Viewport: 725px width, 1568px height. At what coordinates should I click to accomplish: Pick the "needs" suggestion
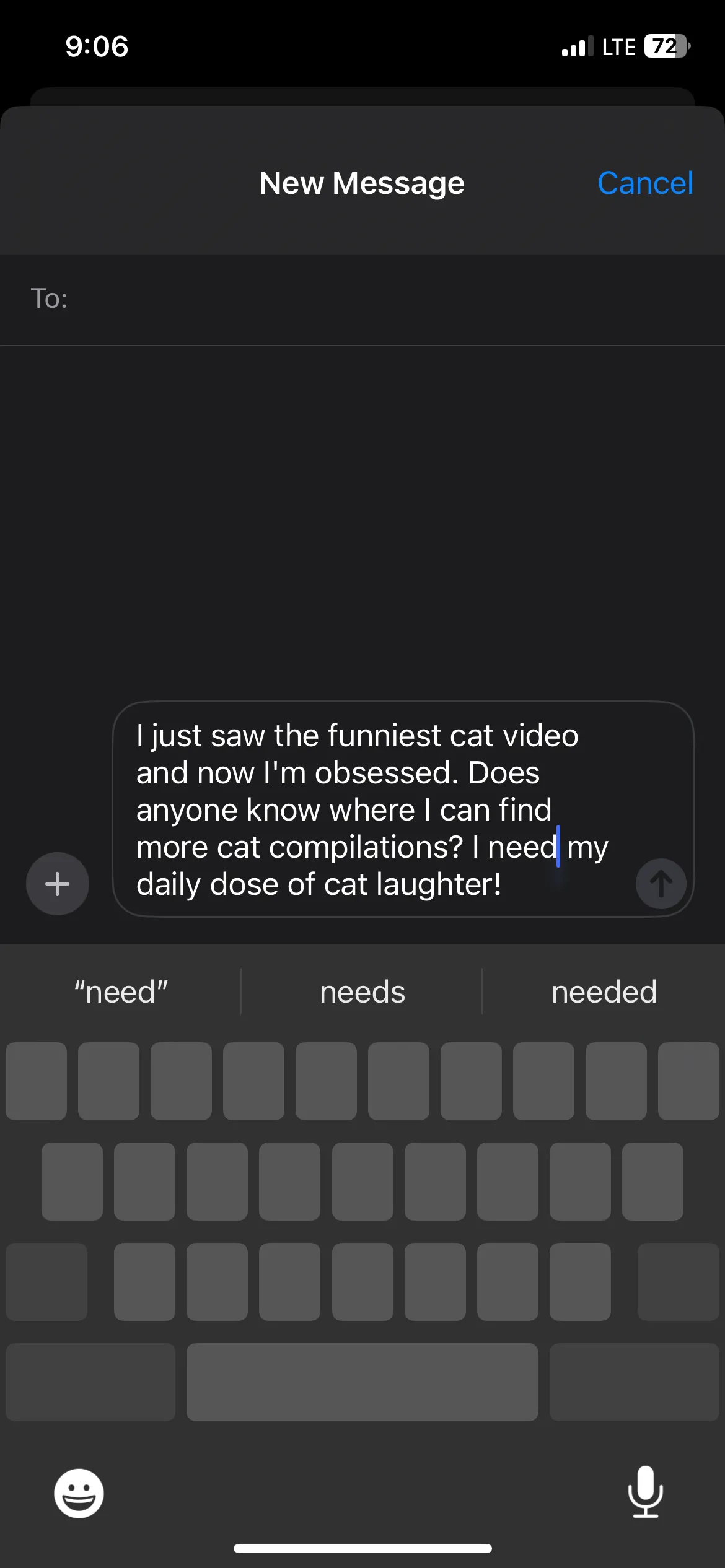pyautogui.click(x=362, y=992)
